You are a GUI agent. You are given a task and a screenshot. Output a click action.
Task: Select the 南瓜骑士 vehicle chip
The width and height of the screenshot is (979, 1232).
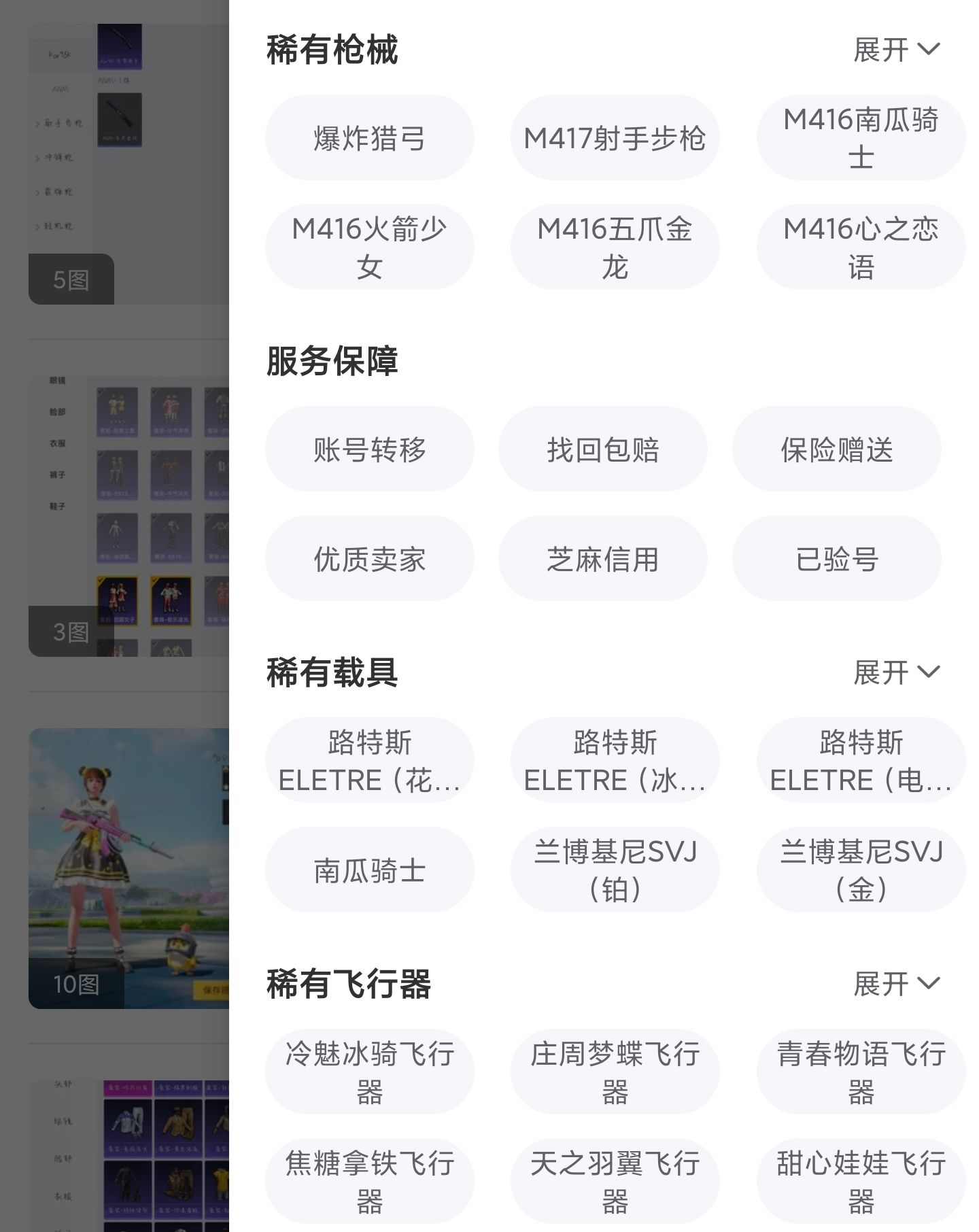pyautogui.click(x=369, y=870)
